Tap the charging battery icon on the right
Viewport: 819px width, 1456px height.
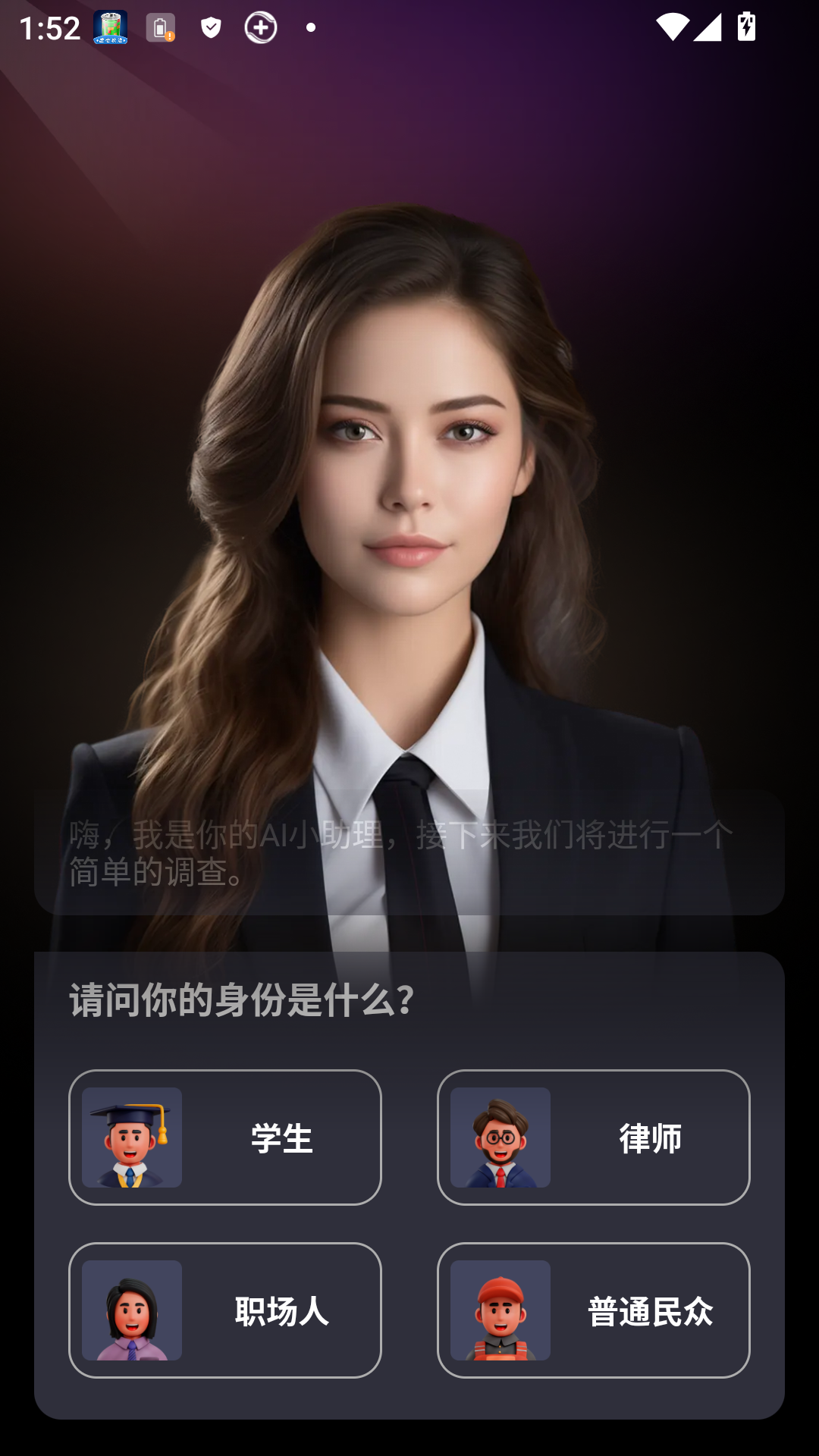tap(746, 26)
